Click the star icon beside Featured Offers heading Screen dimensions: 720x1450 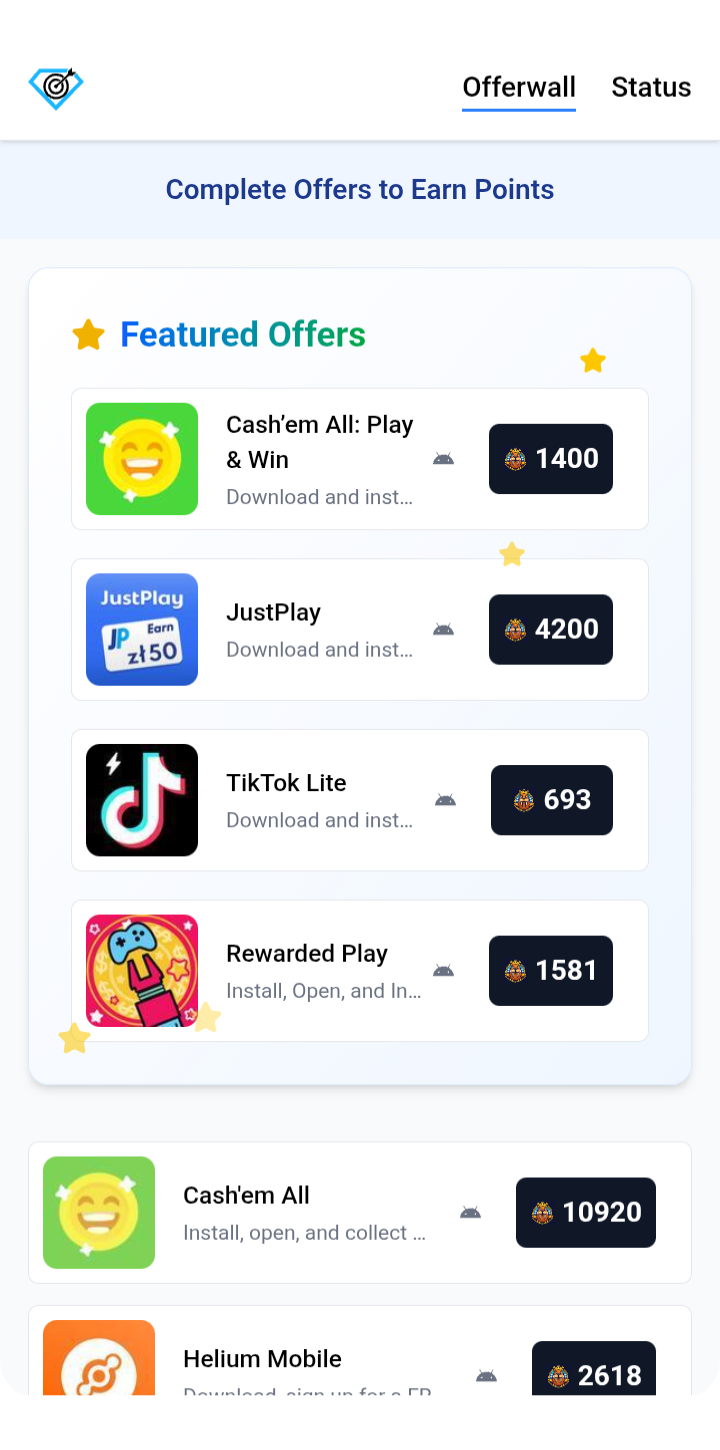coord(89,335)
